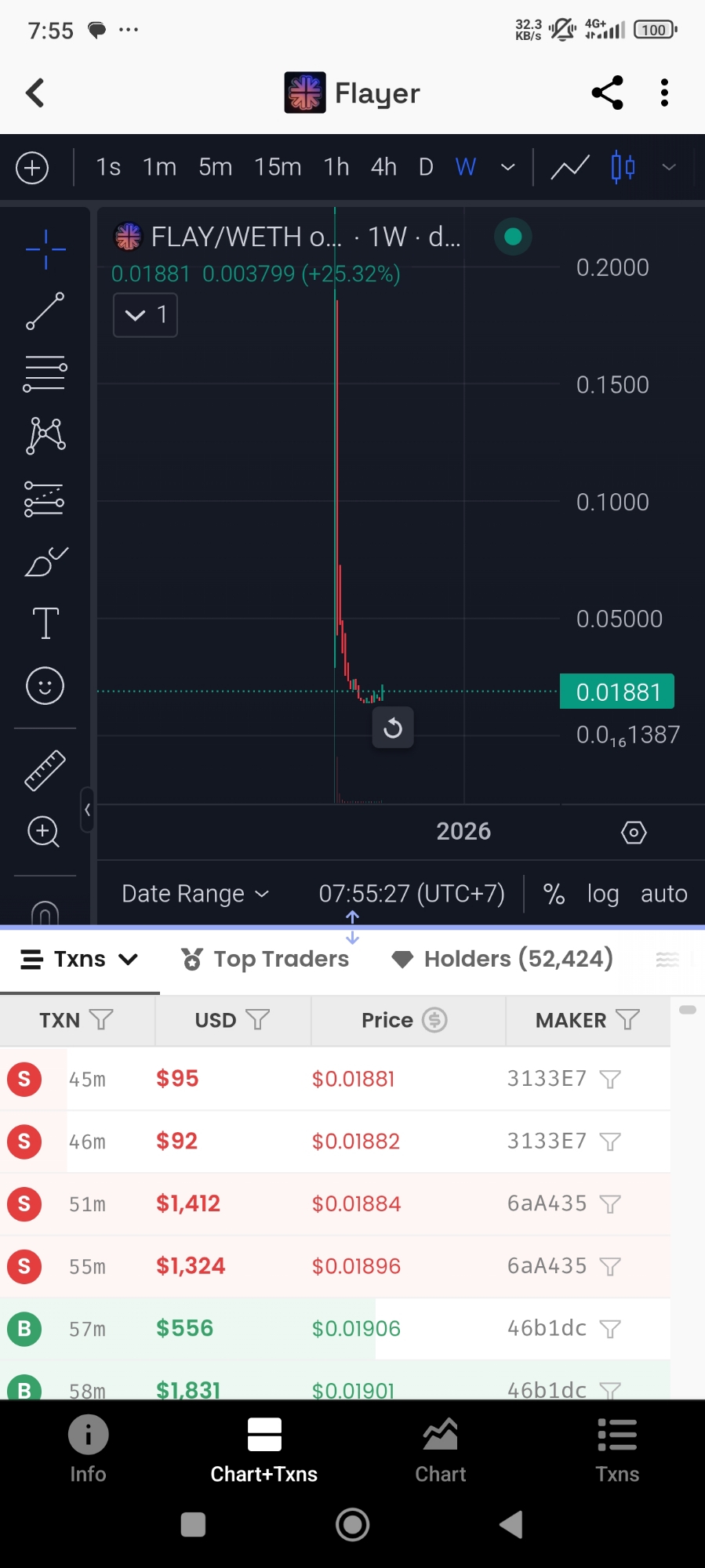The width and height of the screenshot is (705, 1568).
Task: Open the Info tab
Action: 88,1449
